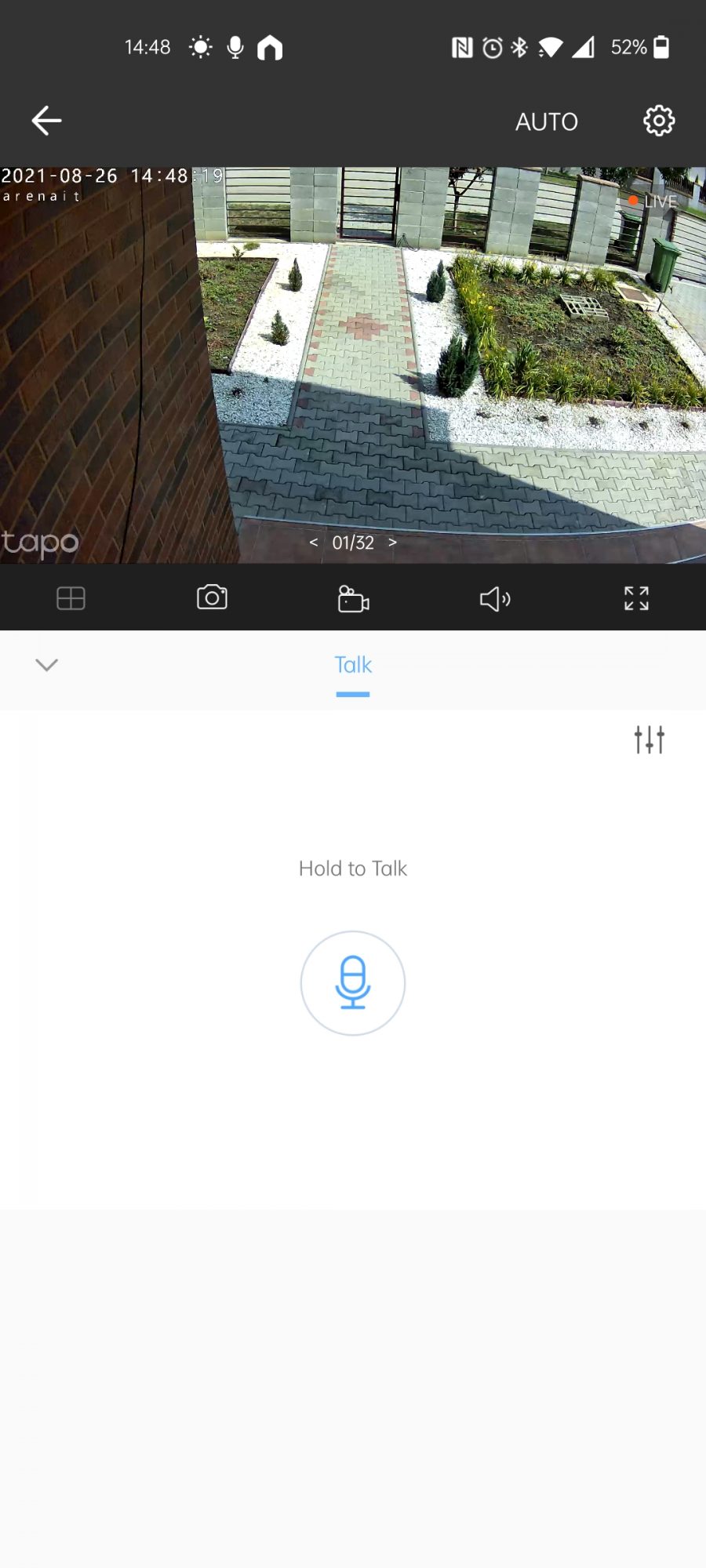
Task: Switch to multi-camera grid view
Action: [x=71, y=599]
